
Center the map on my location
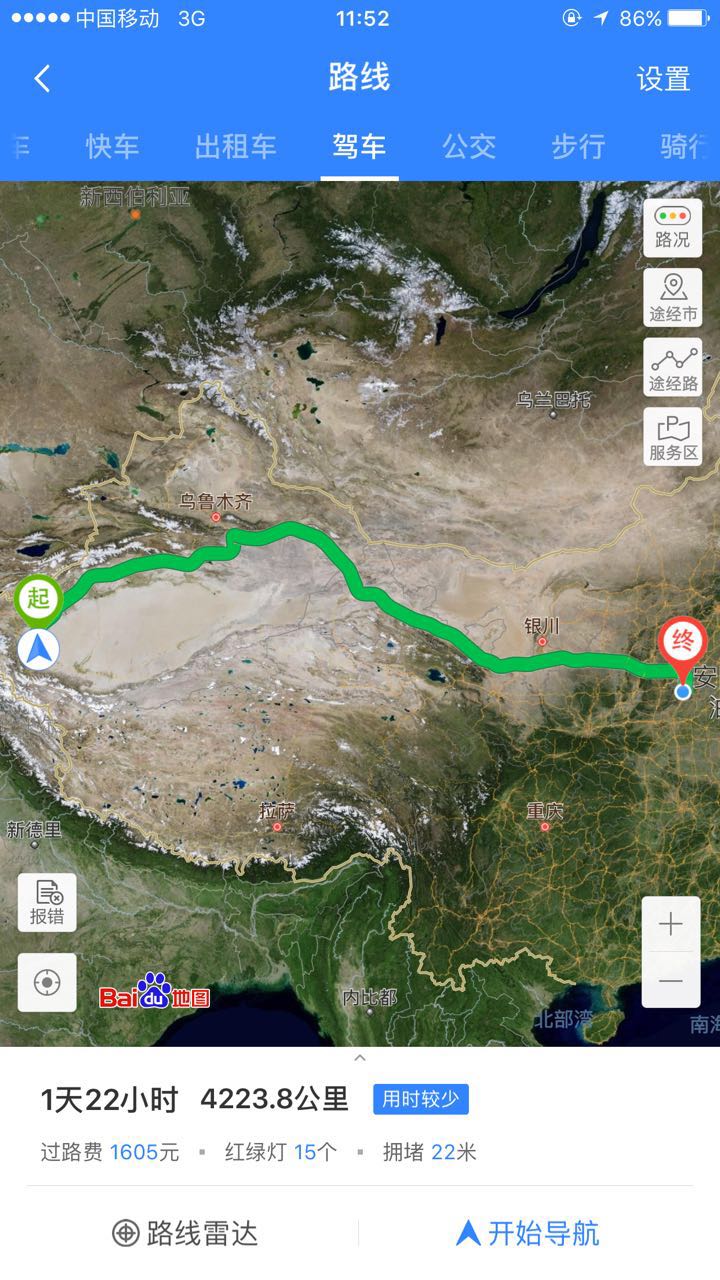[x=47, y=982]
